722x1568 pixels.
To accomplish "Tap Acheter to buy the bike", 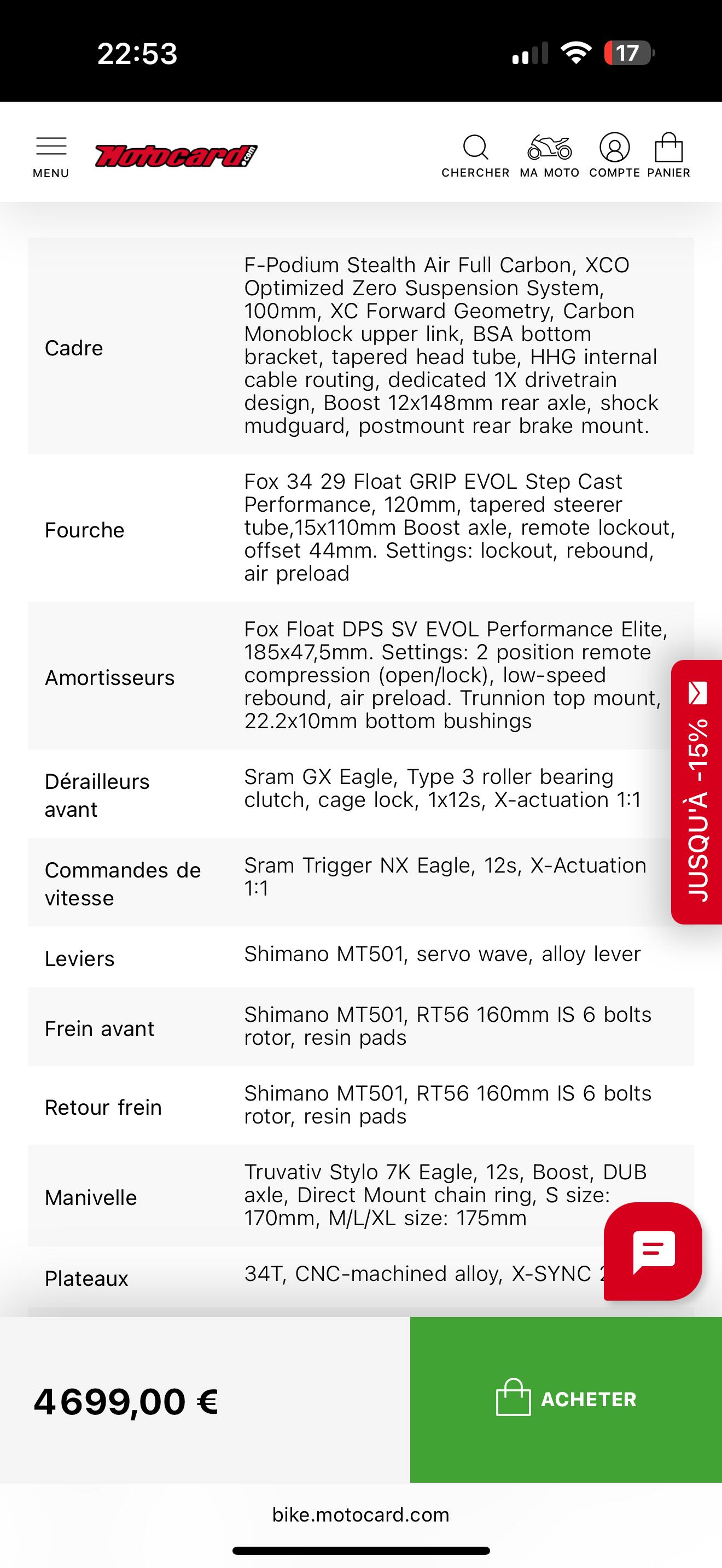I will 566,1400.
